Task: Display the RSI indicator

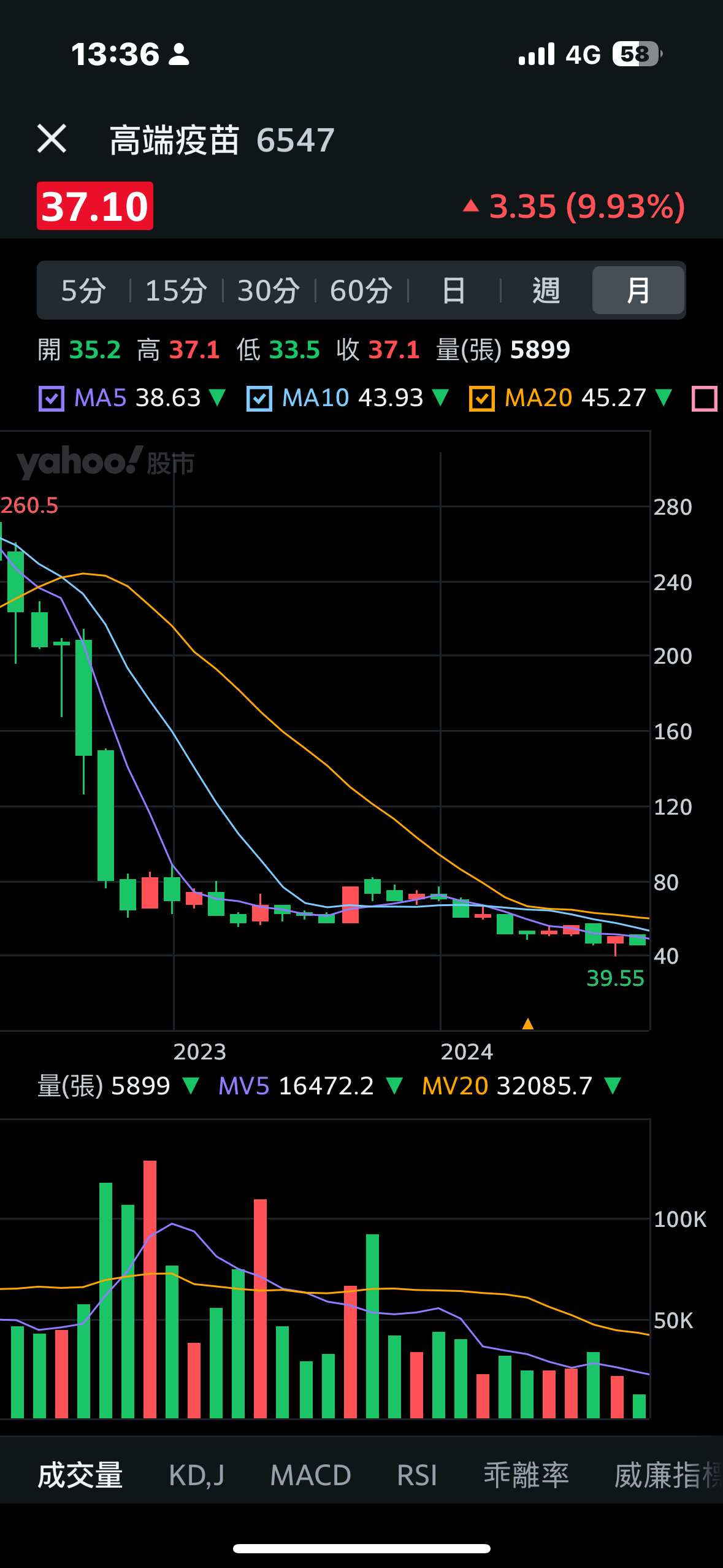Action: pos(417,1475)
